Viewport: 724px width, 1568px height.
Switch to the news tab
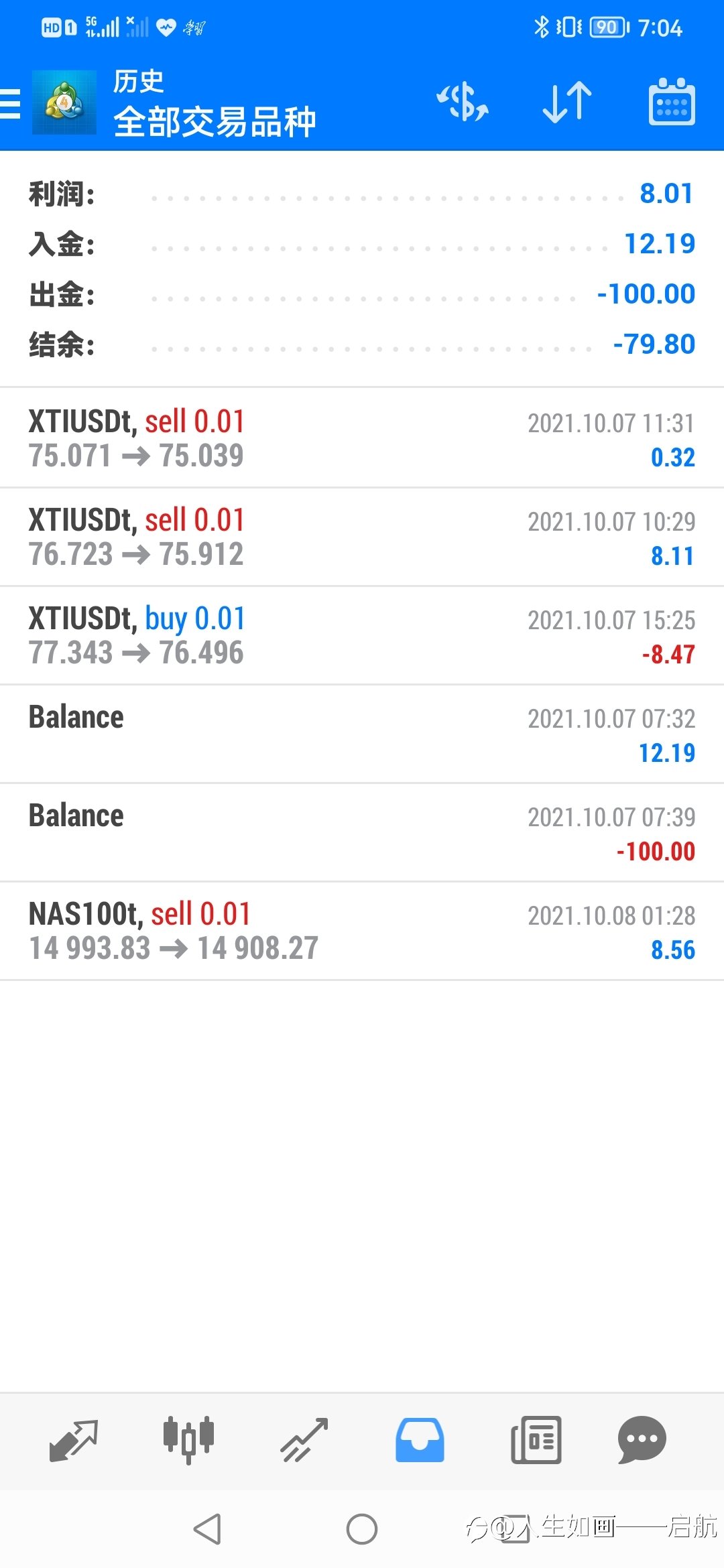point(536,1440)
